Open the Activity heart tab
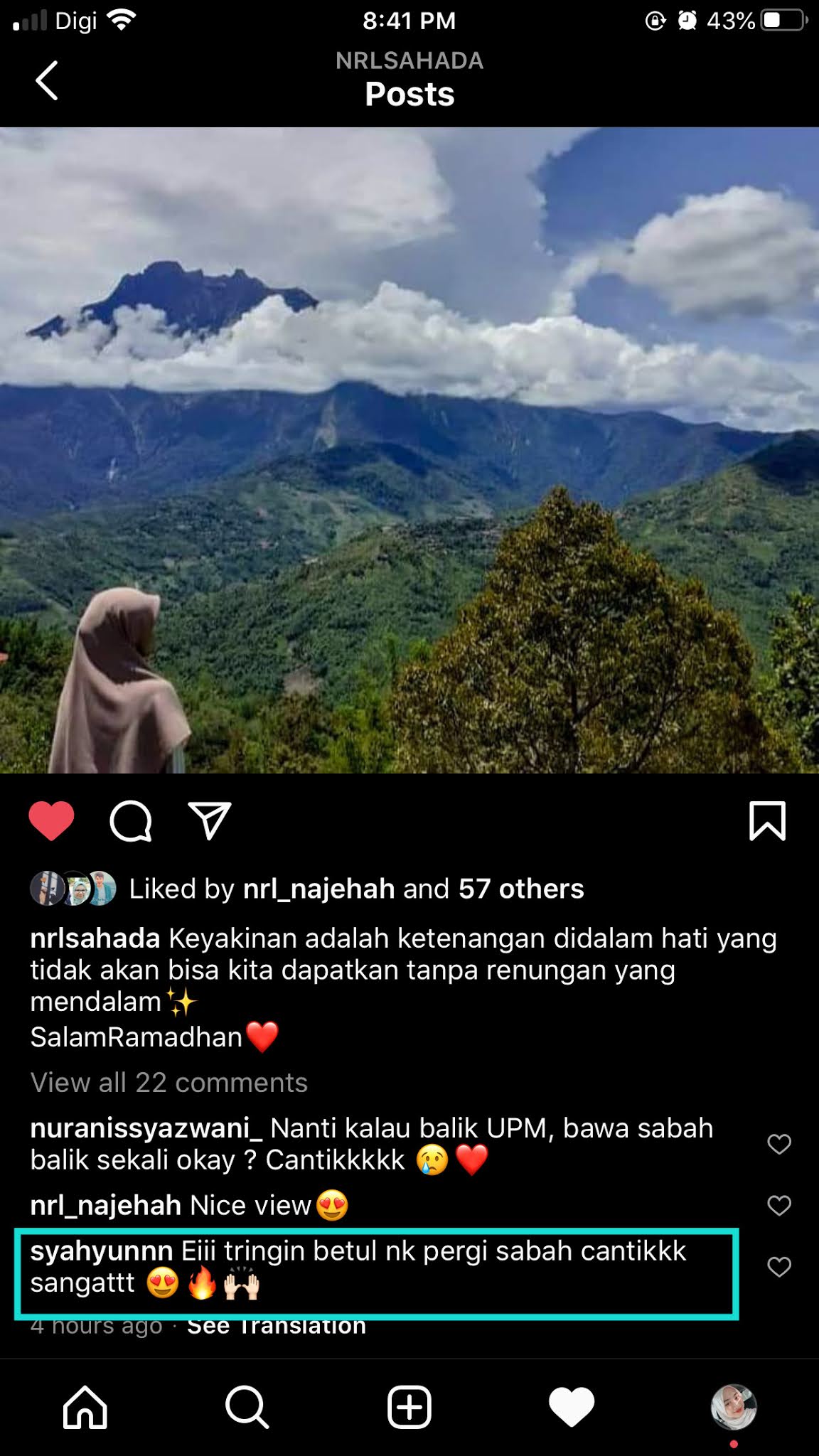The width and height of the screenshot is (819, 1456). coord(572,1407)
